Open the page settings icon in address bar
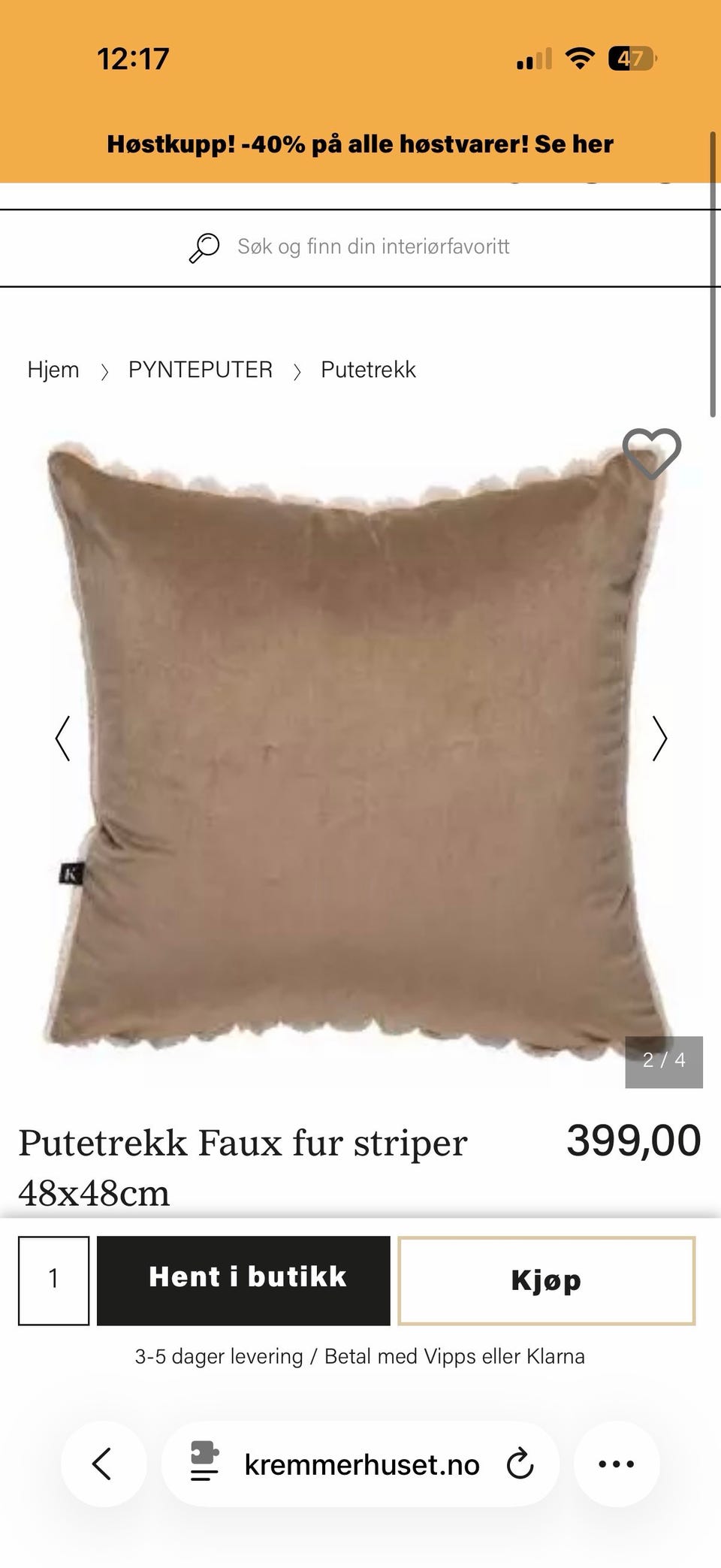 [x=204, y=1462]
